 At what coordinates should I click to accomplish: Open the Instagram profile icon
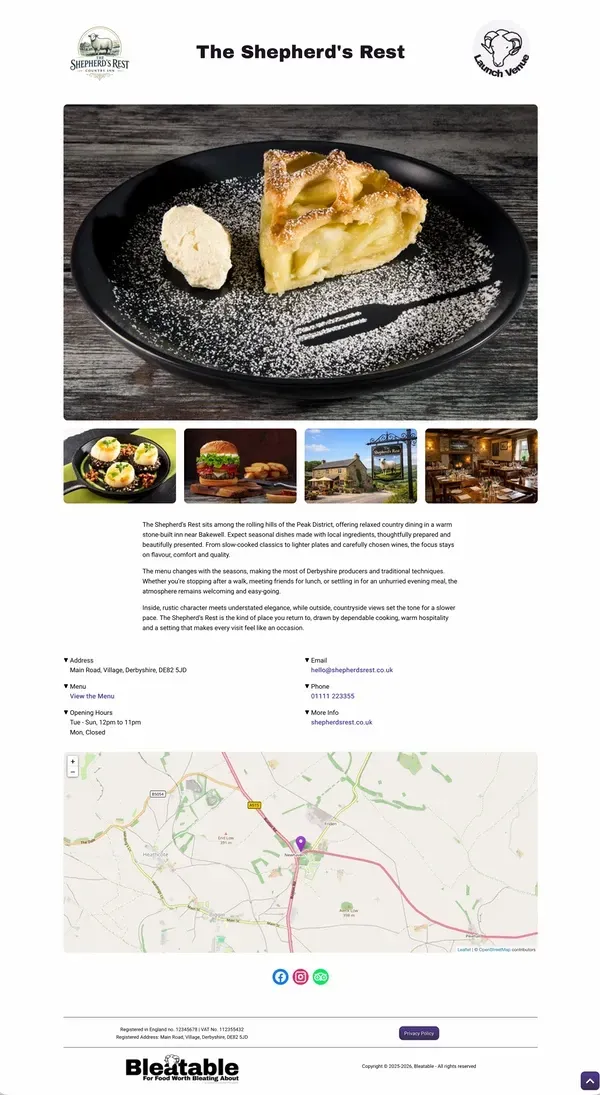(x=300, y=977)
